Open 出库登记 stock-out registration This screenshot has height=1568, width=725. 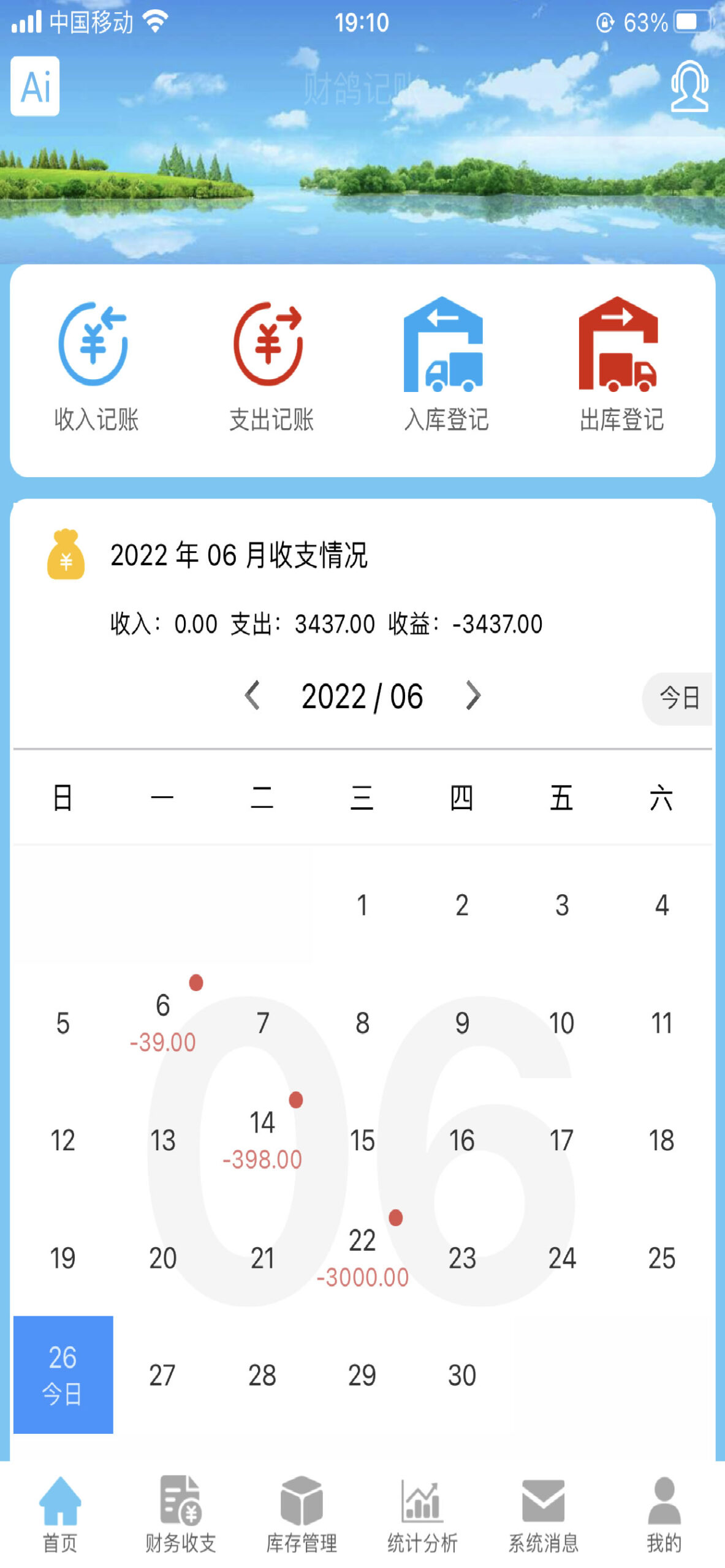621,367
